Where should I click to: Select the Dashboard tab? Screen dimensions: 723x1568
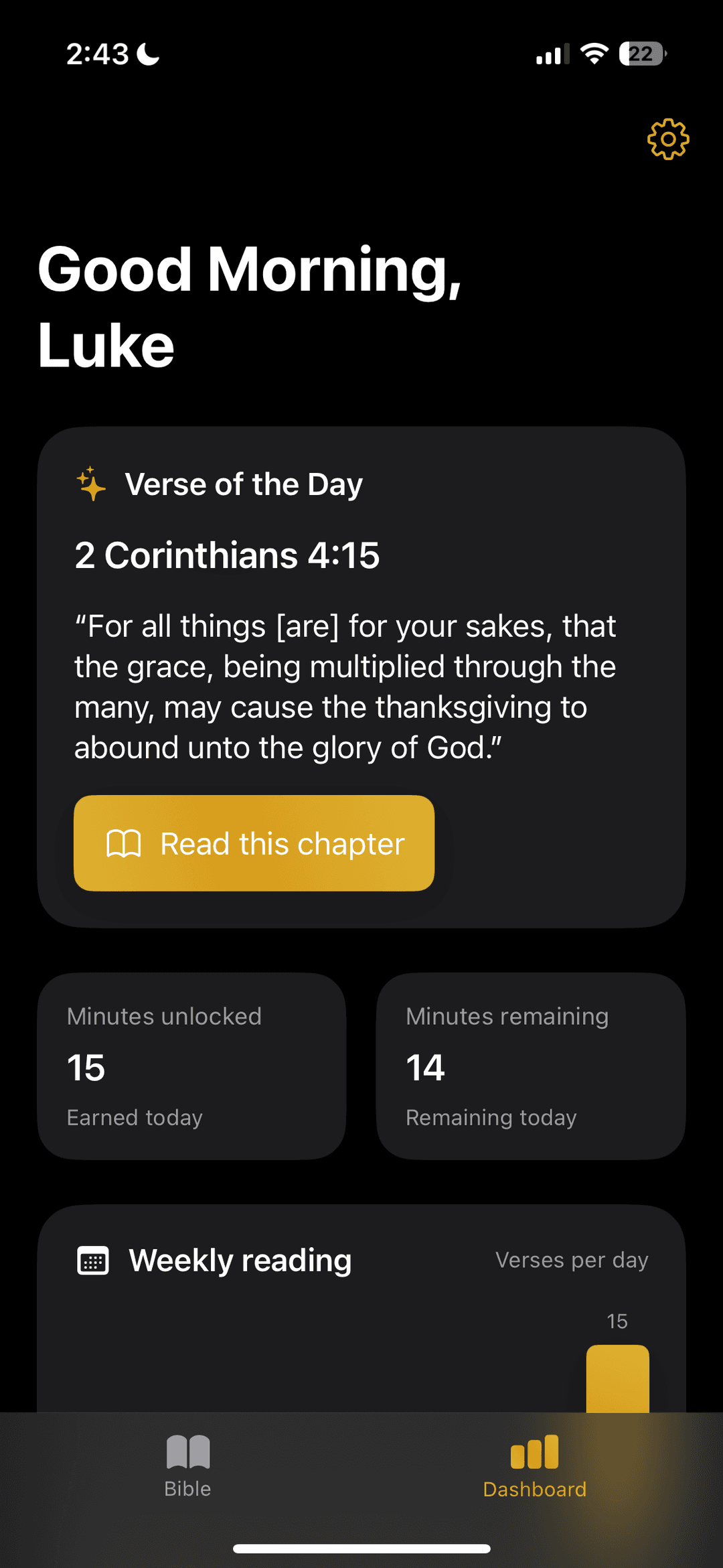click(534, 1466)
